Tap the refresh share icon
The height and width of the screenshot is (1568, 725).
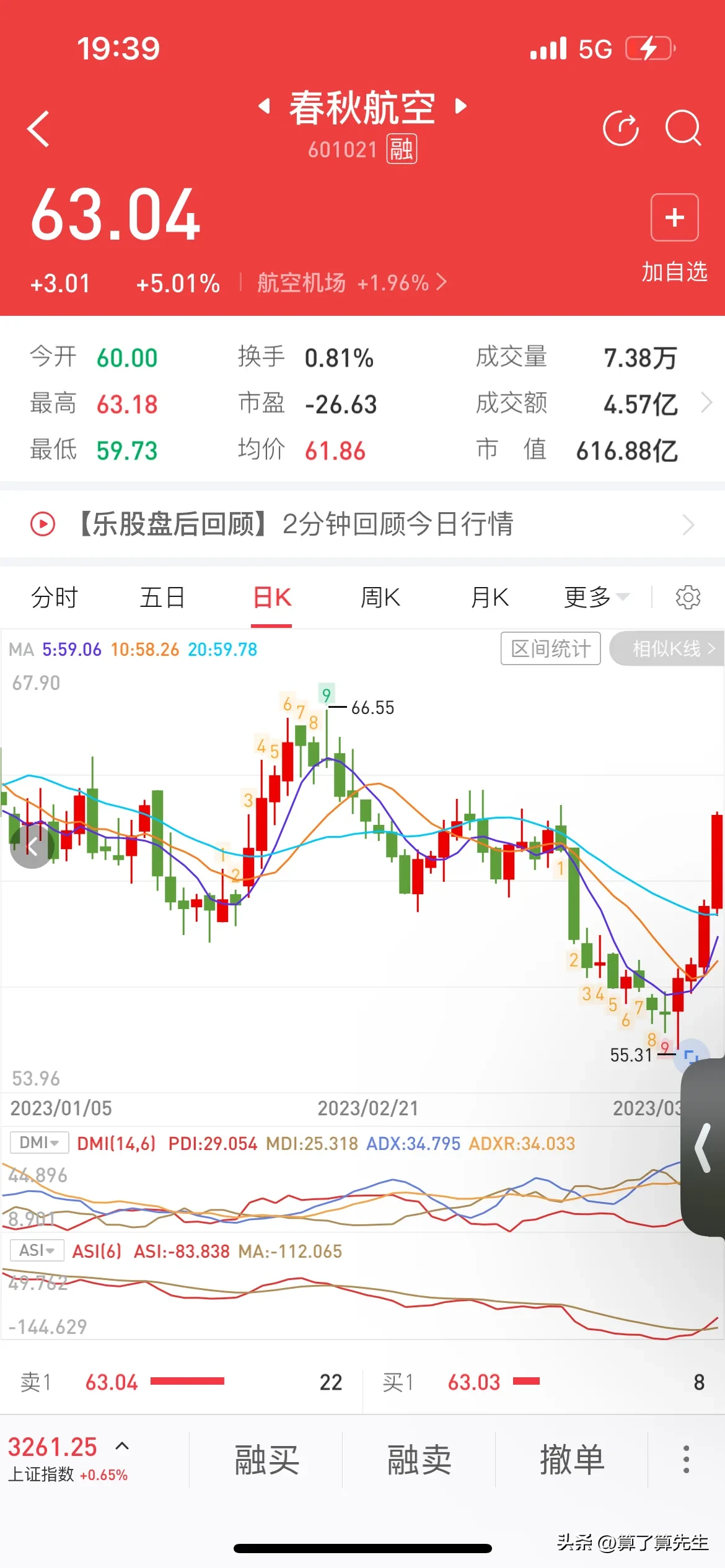(620, 128)
